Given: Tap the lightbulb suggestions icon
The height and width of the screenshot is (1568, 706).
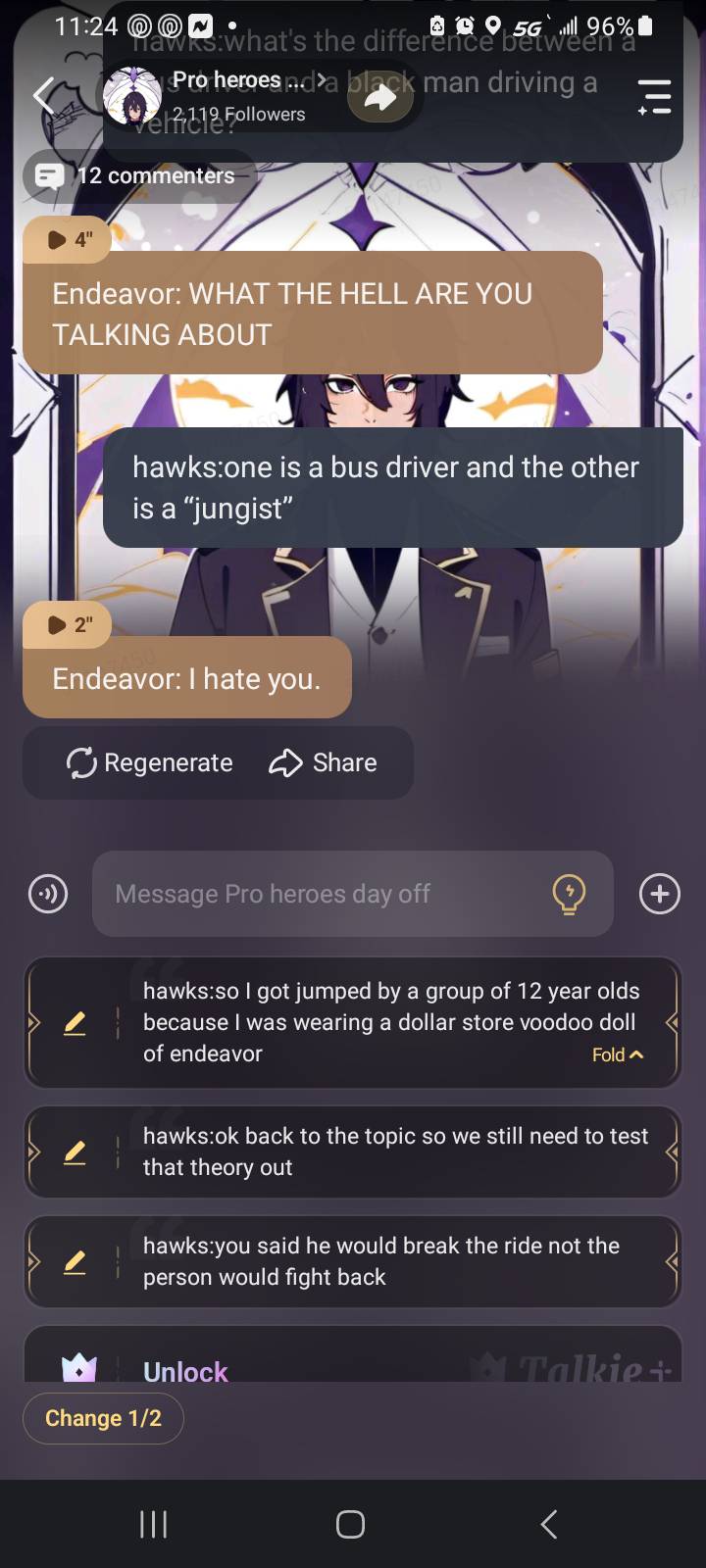Looking at the screenshot, I should pos(569,894).
